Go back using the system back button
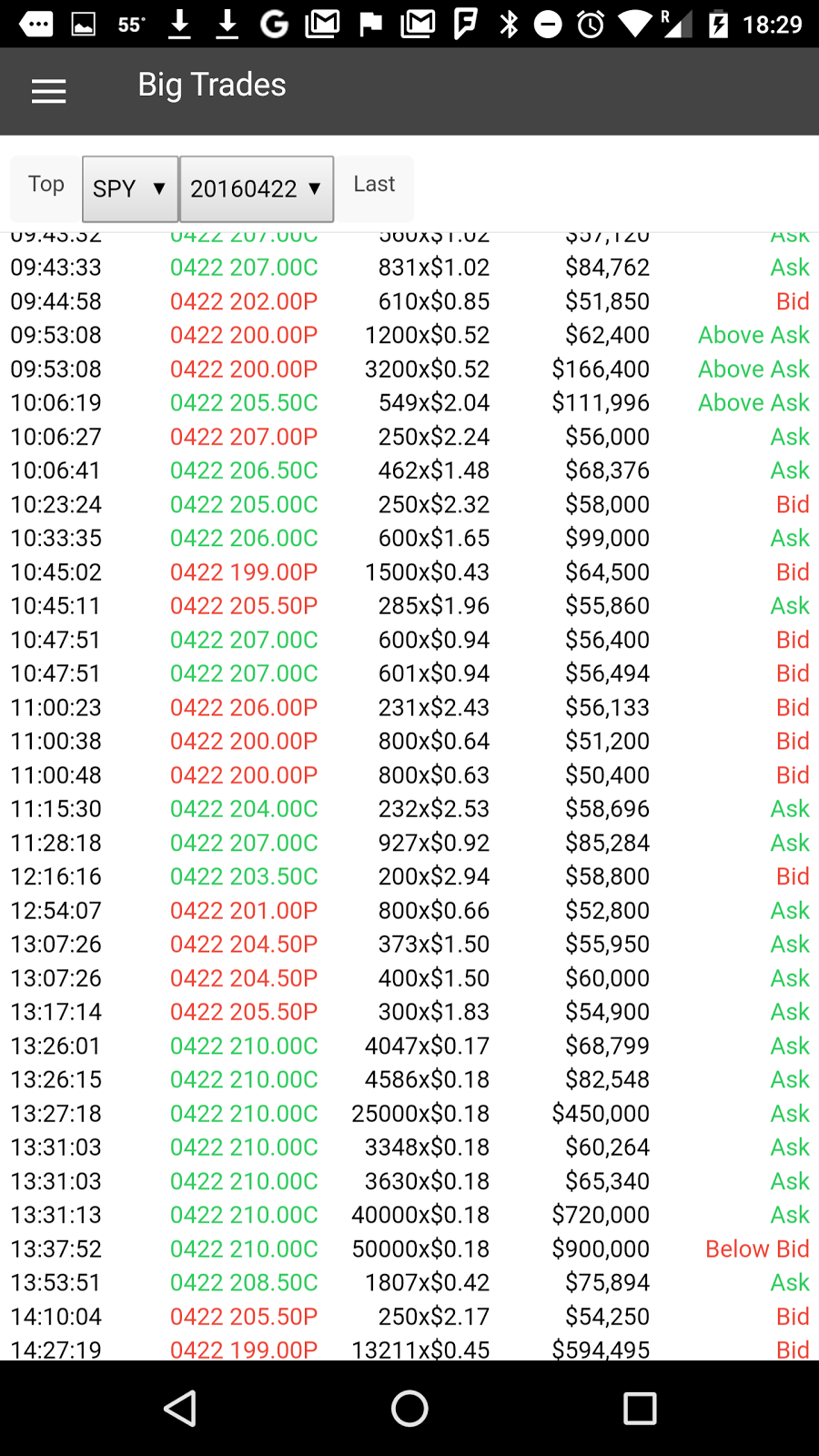Image resolution: width=819 pixels, height=1456 pixels. click(x=180, y=1408)
